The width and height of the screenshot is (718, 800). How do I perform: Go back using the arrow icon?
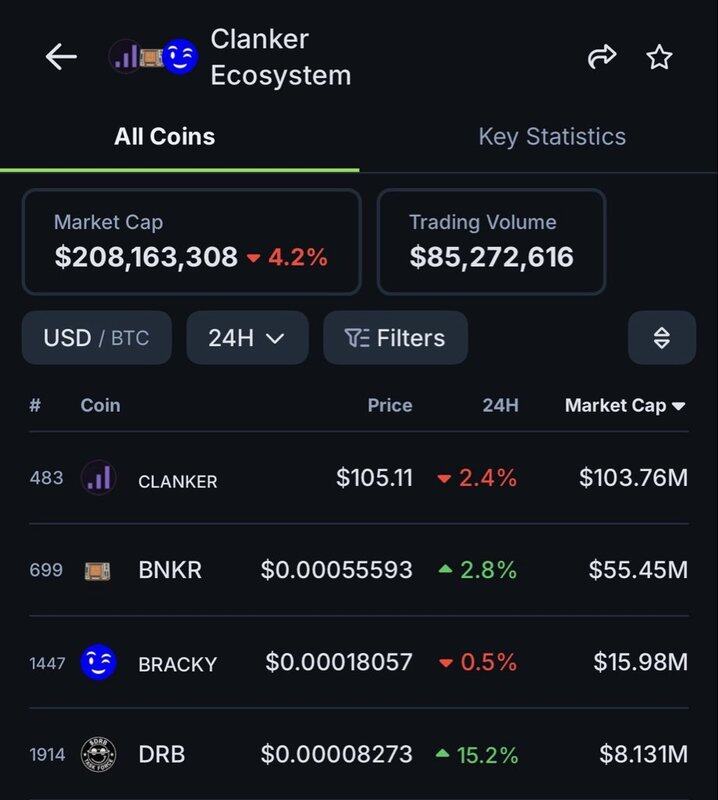tap(61, 58)
